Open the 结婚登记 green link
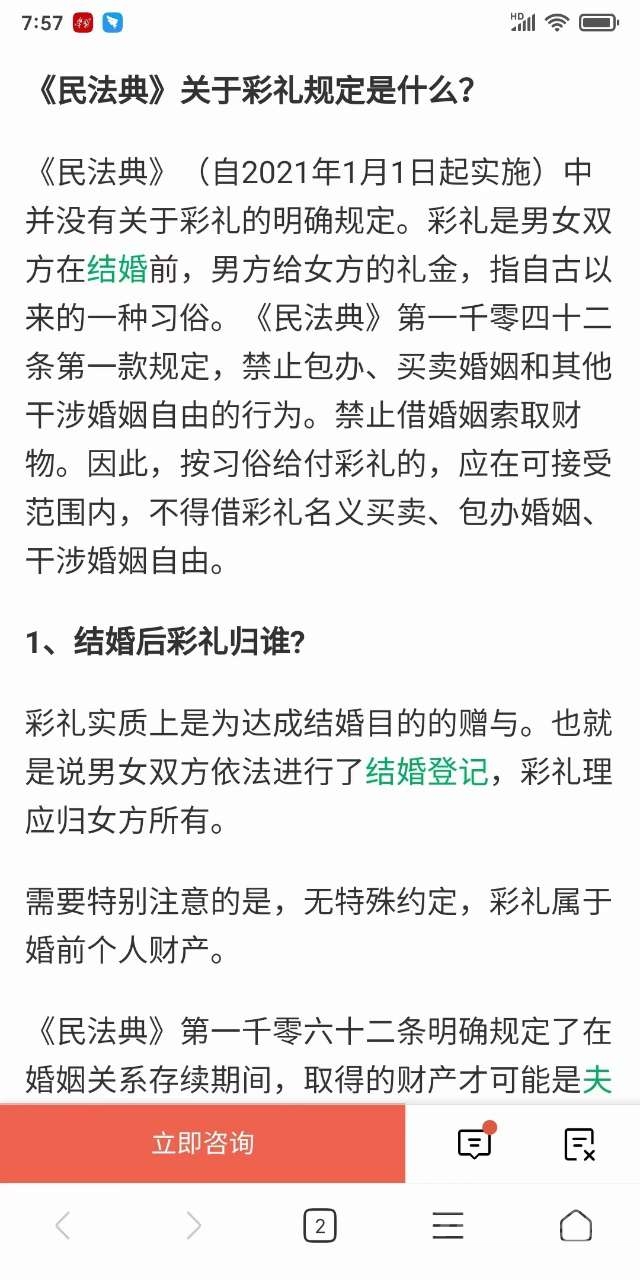 coord(426,772)
